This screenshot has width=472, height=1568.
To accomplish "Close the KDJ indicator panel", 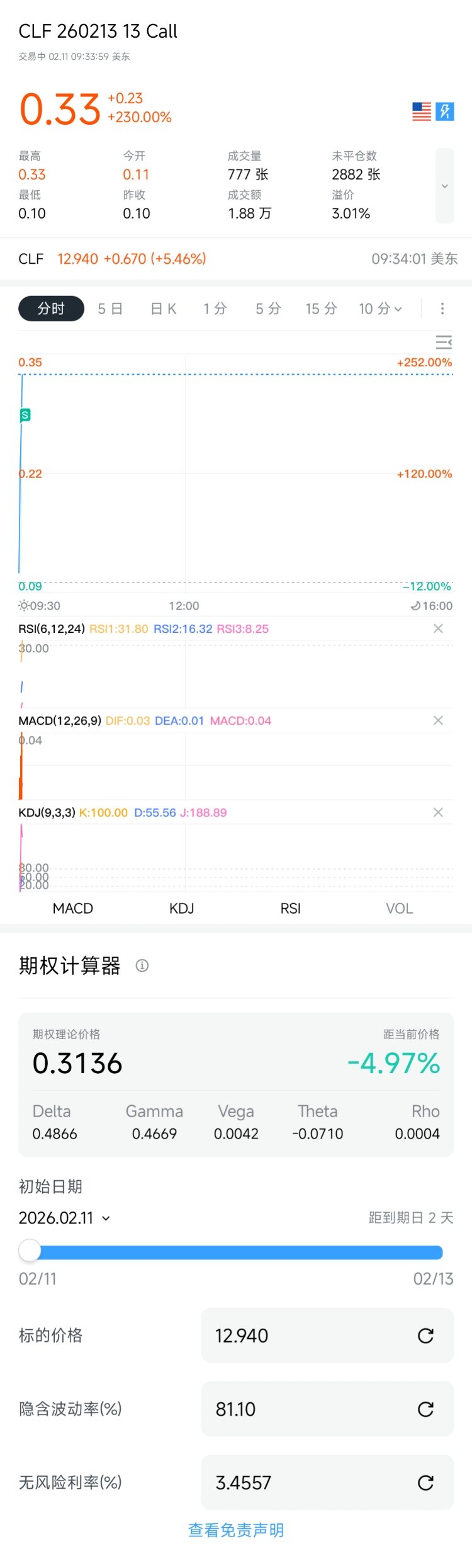I will click(x=438, y=812).
